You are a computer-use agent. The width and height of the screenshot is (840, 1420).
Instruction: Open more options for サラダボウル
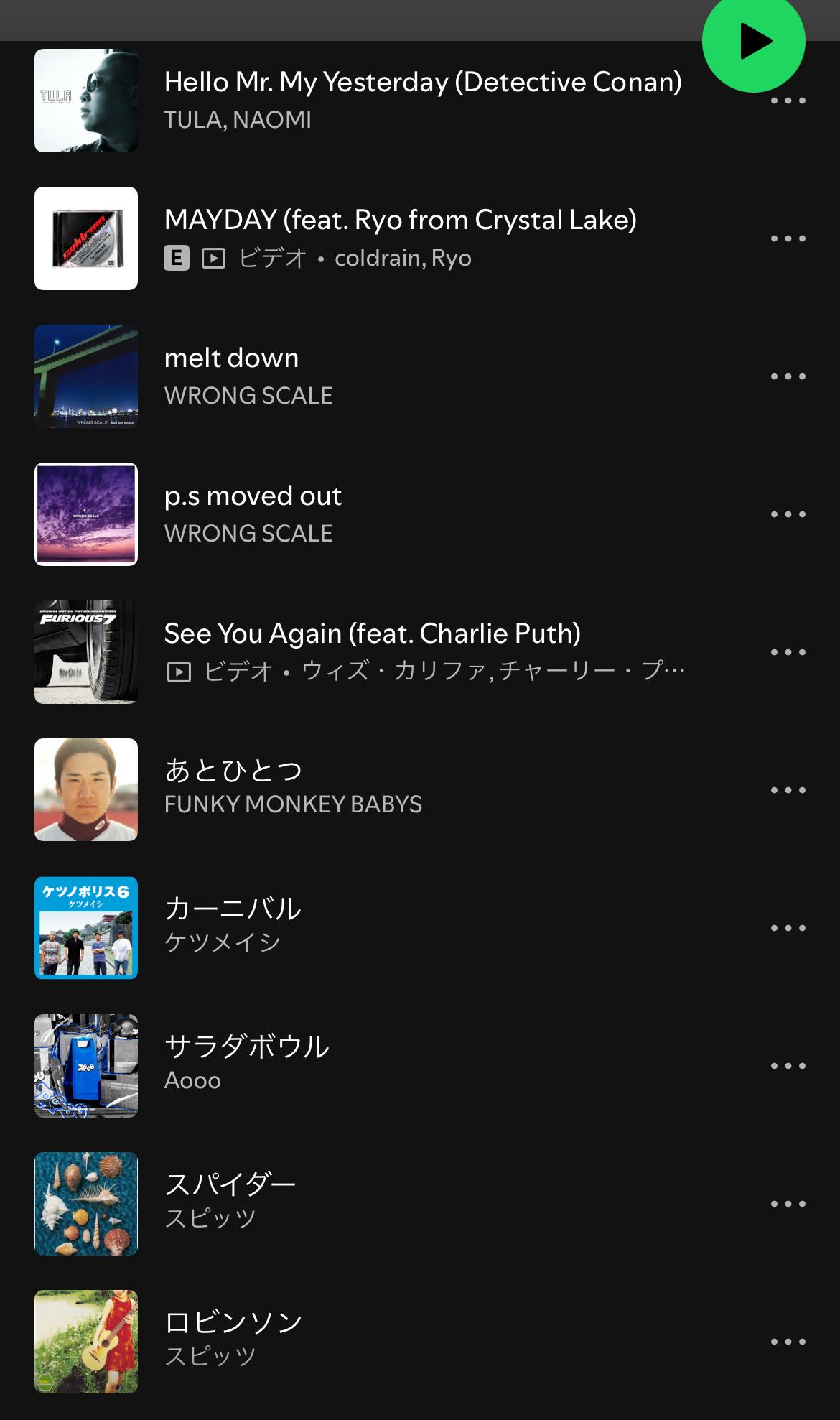coord(788,1066)
